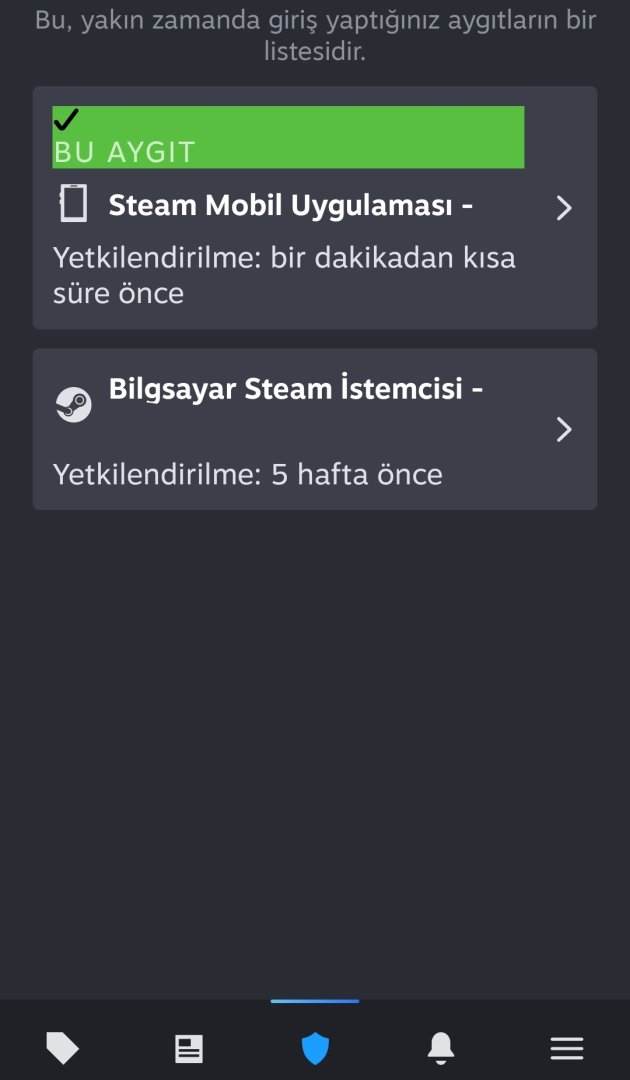Viewport: 630px width, 1080px height.
Task: Switch to the News tab
Action: [189, 1047]
